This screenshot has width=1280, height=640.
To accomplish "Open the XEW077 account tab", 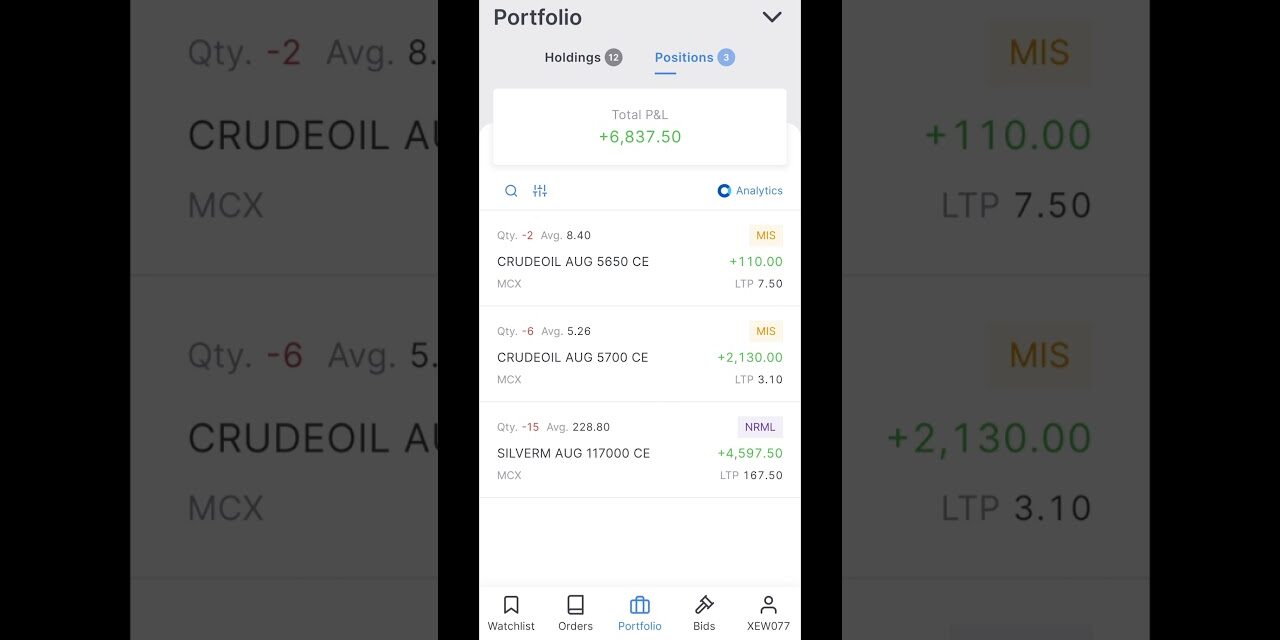I will (768, 613).
